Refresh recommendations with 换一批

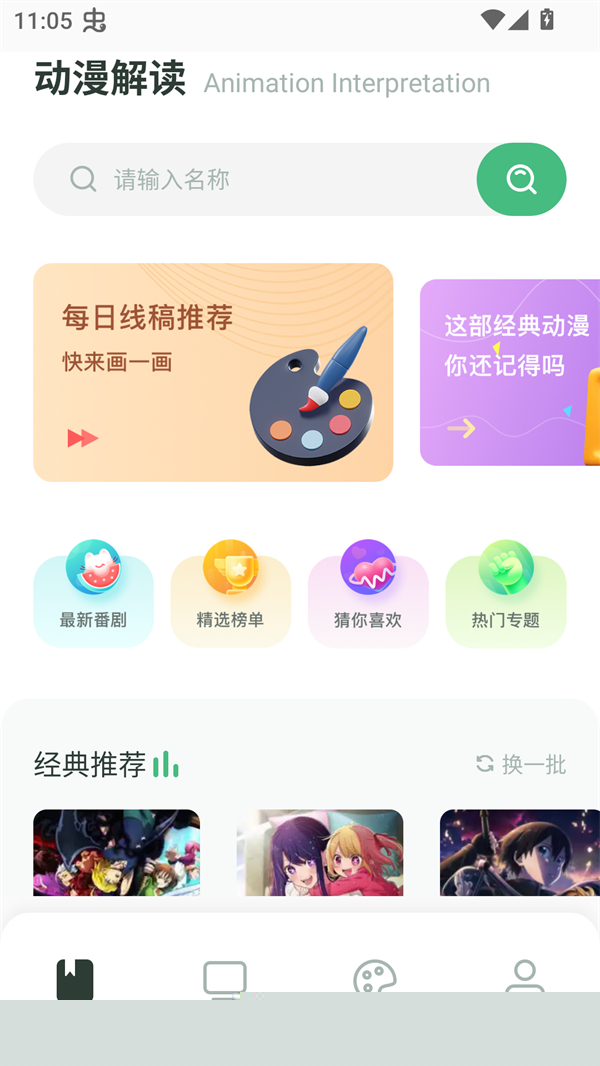click(x=521, y=764)
